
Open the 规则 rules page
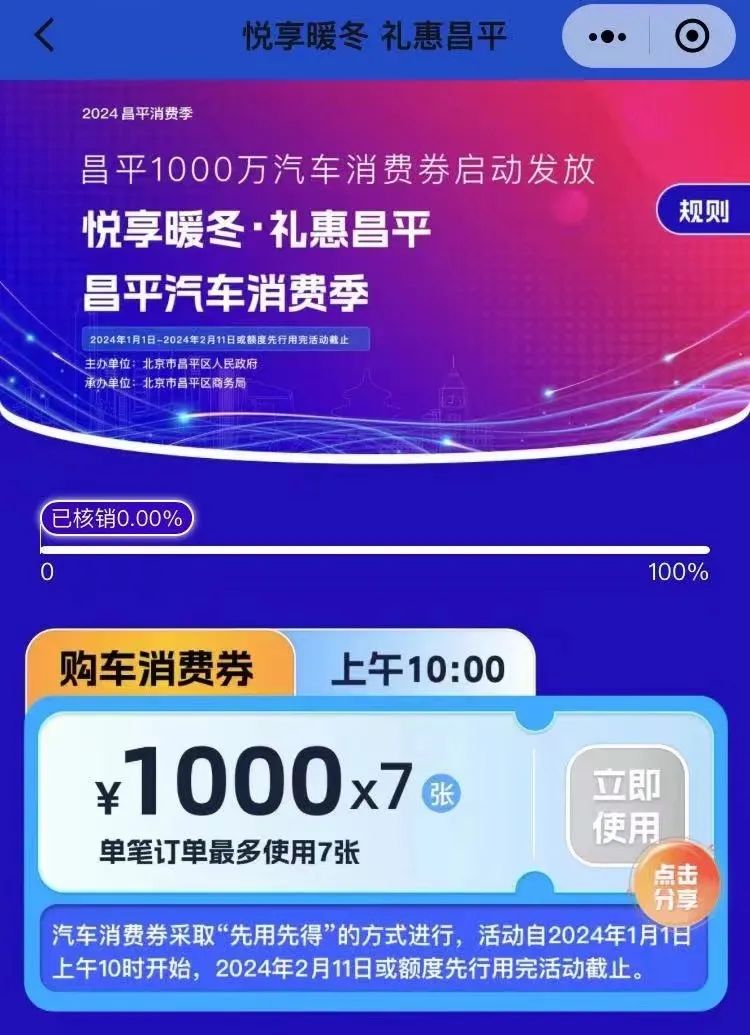(x=704, y=211)
